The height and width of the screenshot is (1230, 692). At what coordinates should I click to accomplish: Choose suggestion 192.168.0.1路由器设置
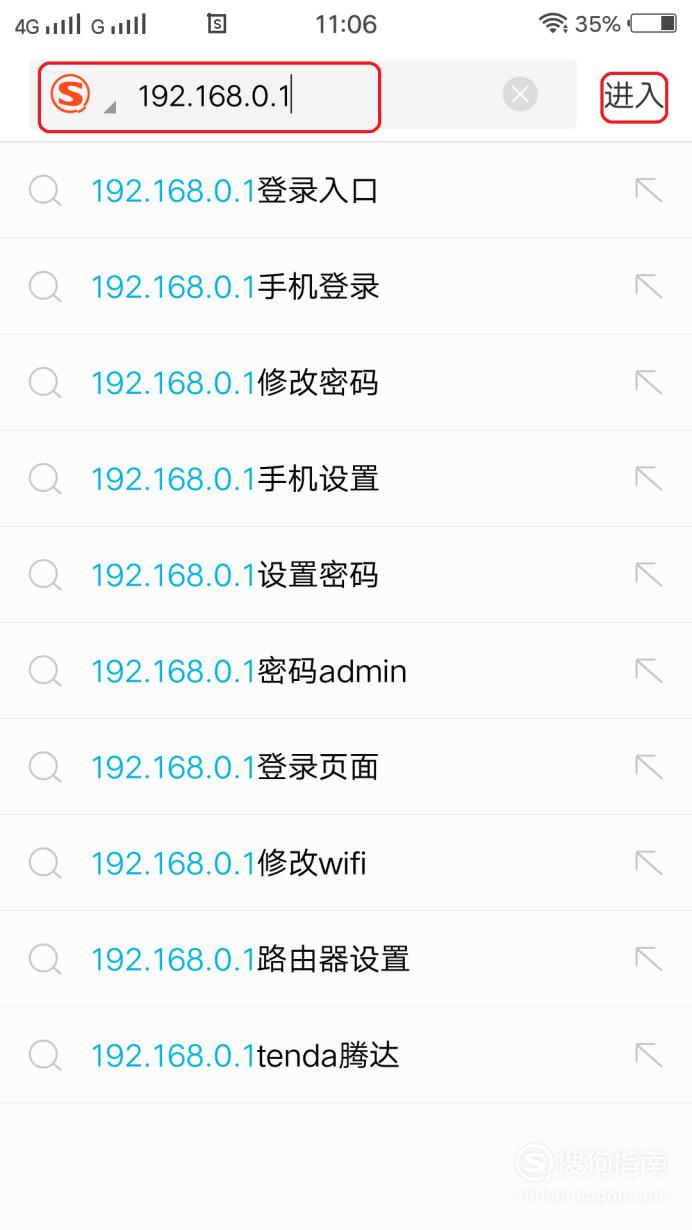tap(346, 959)
